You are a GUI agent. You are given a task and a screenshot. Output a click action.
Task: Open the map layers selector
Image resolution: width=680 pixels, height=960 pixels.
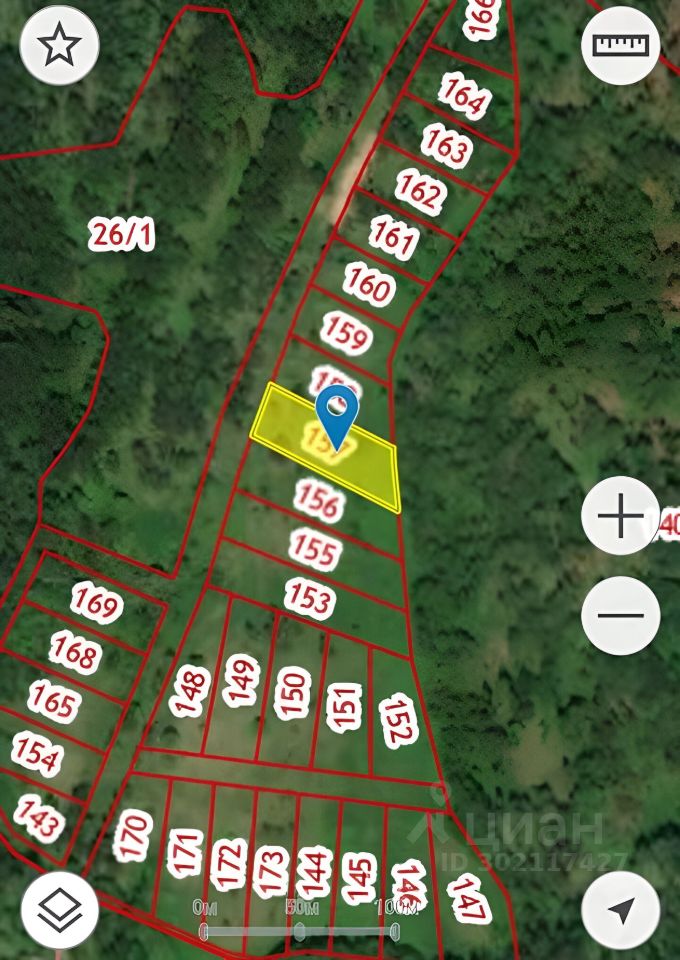pos(59,910)
